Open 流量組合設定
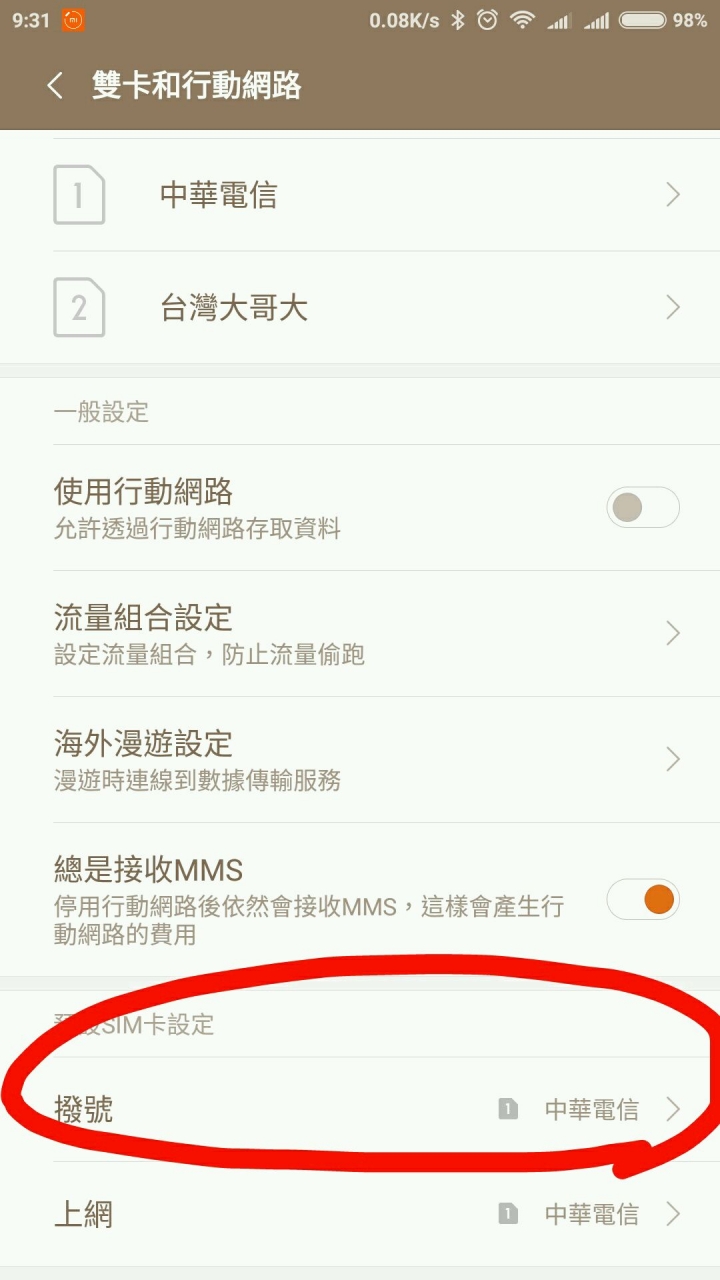The height and width of the screenshot is (1280, 720). pyautogui.click(x=360, y=633)
